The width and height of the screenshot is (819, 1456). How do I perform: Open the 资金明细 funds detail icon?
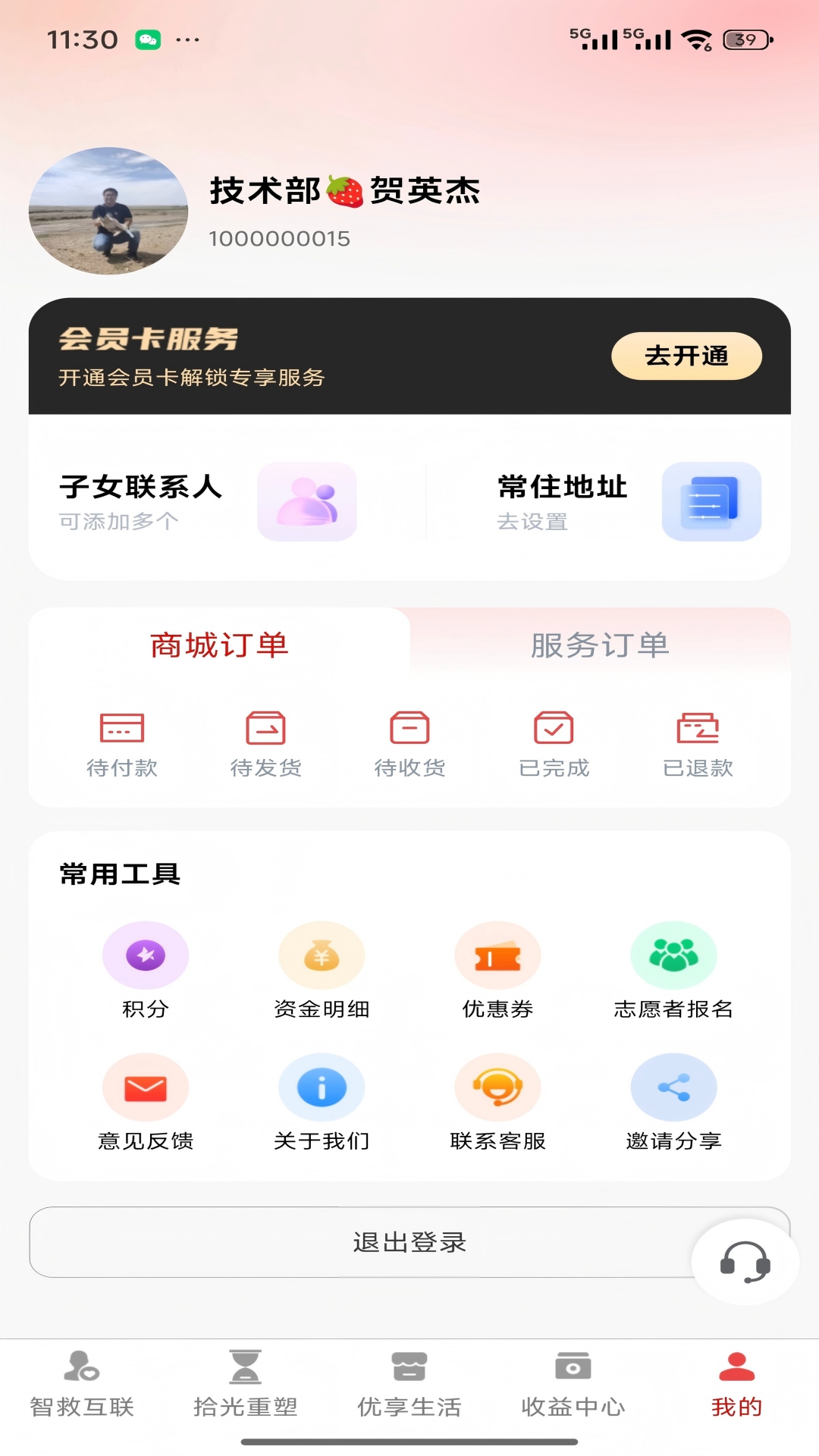coord(322,955)
